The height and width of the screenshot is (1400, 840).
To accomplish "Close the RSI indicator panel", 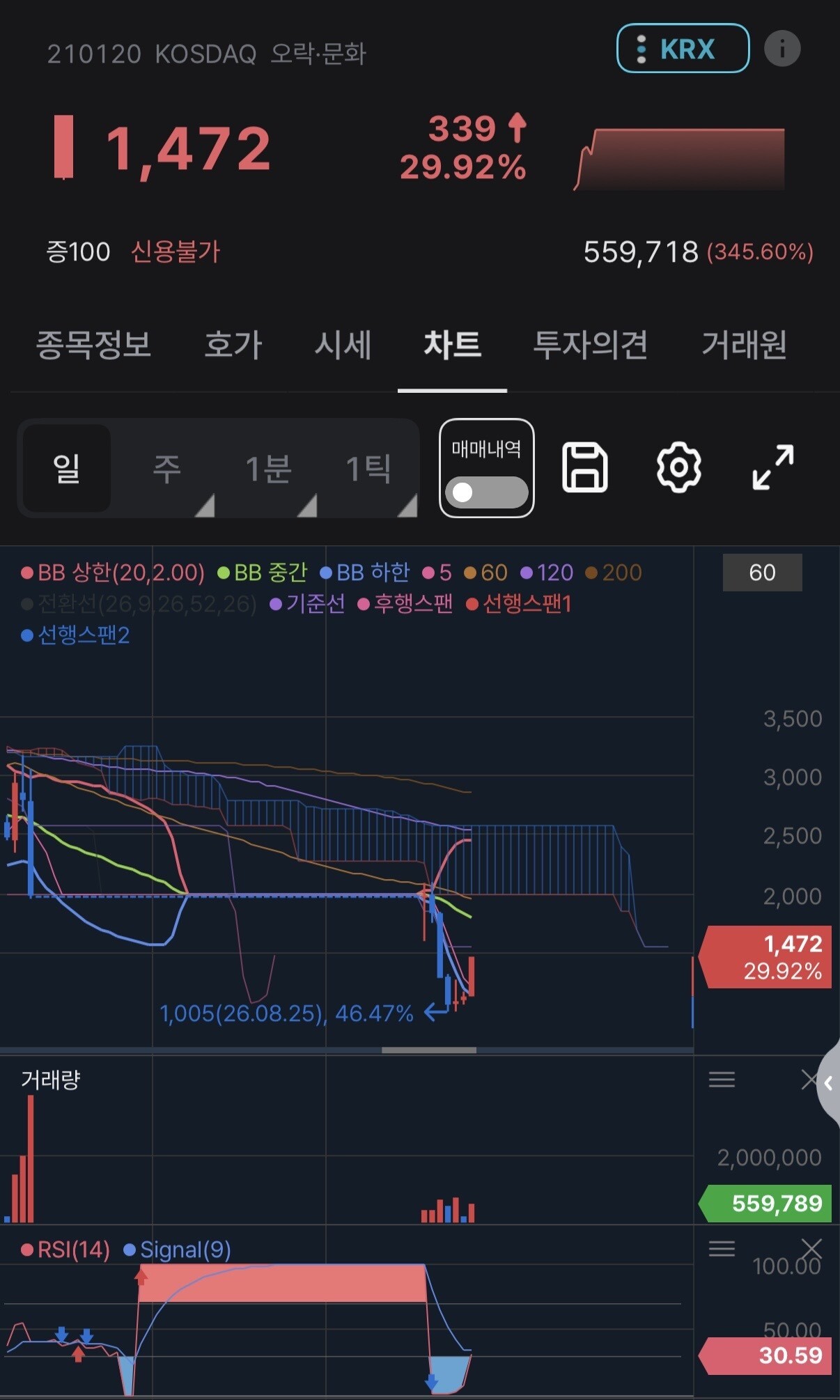I will (x=811, y=1249).
